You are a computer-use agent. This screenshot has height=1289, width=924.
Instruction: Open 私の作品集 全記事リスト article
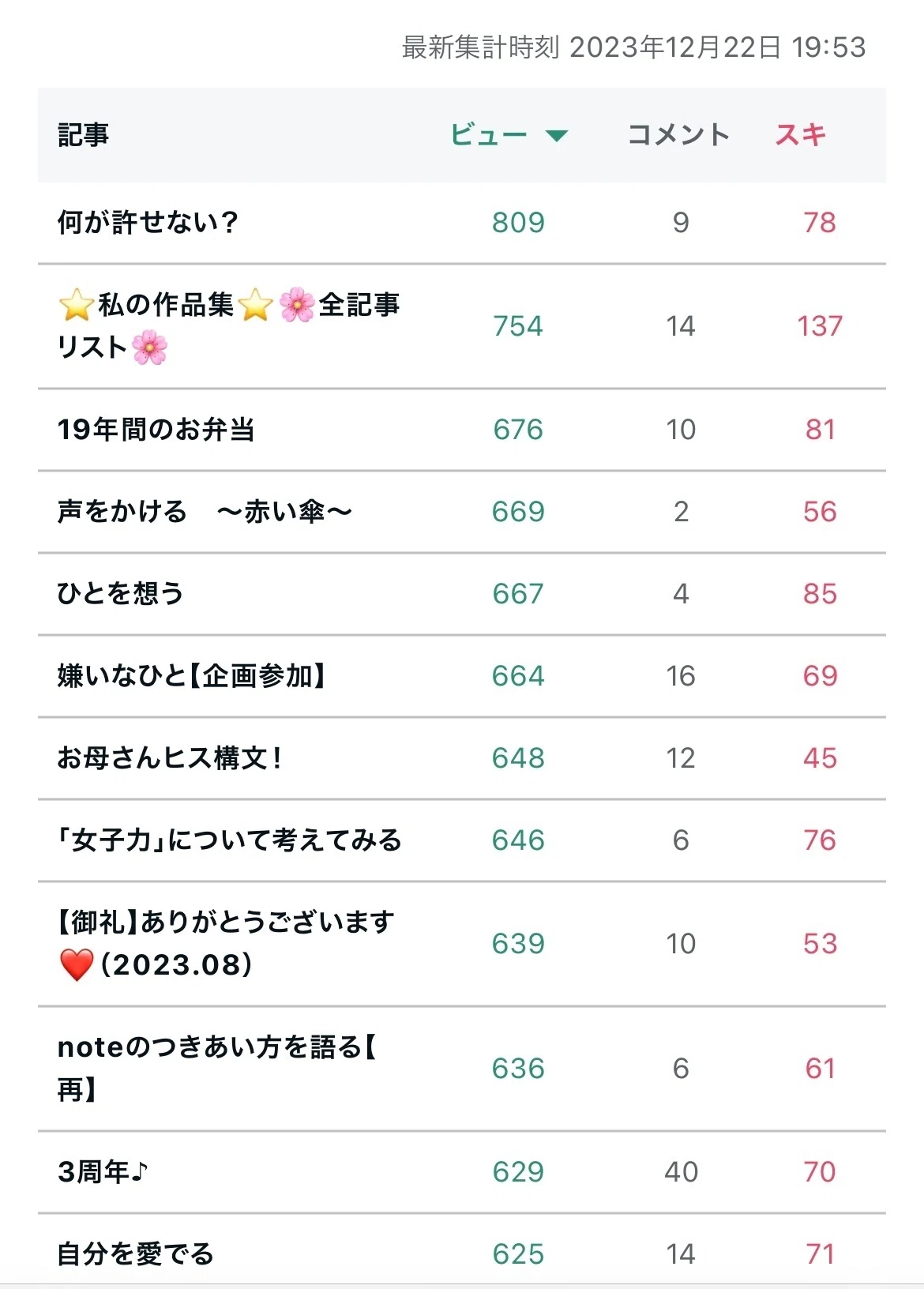[x=229, y=326]
